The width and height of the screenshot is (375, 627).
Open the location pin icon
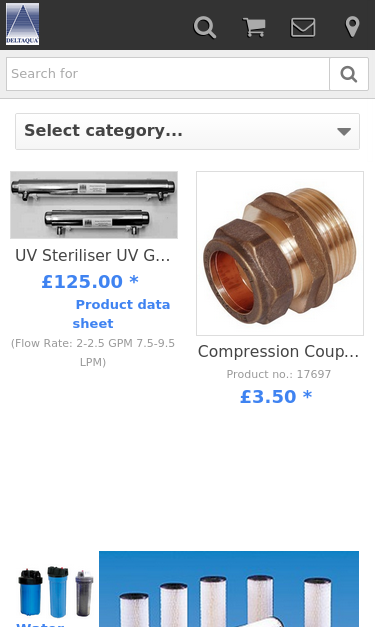coord(352,27)
